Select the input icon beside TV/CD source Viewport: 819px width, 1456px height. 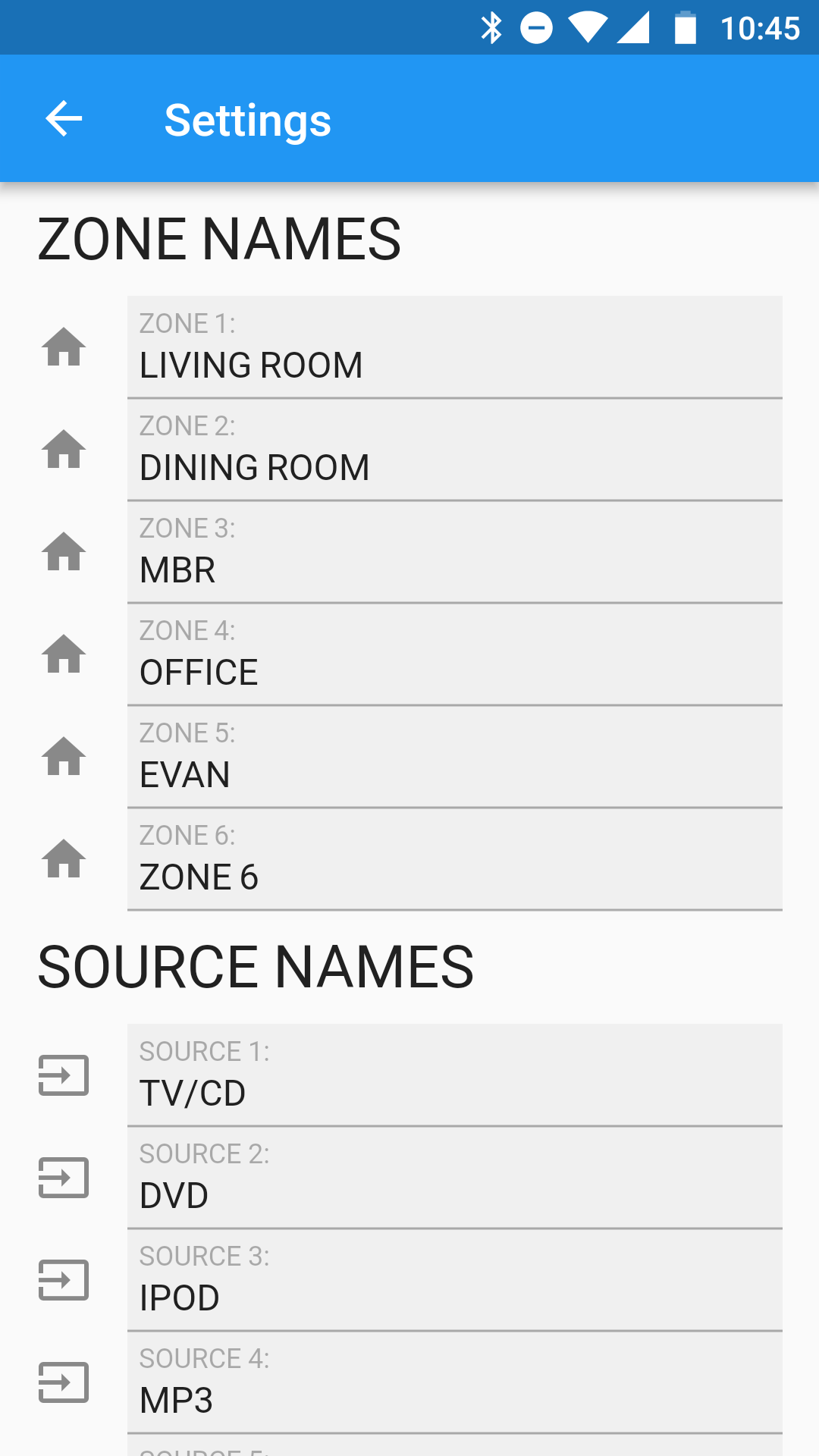63,1075
